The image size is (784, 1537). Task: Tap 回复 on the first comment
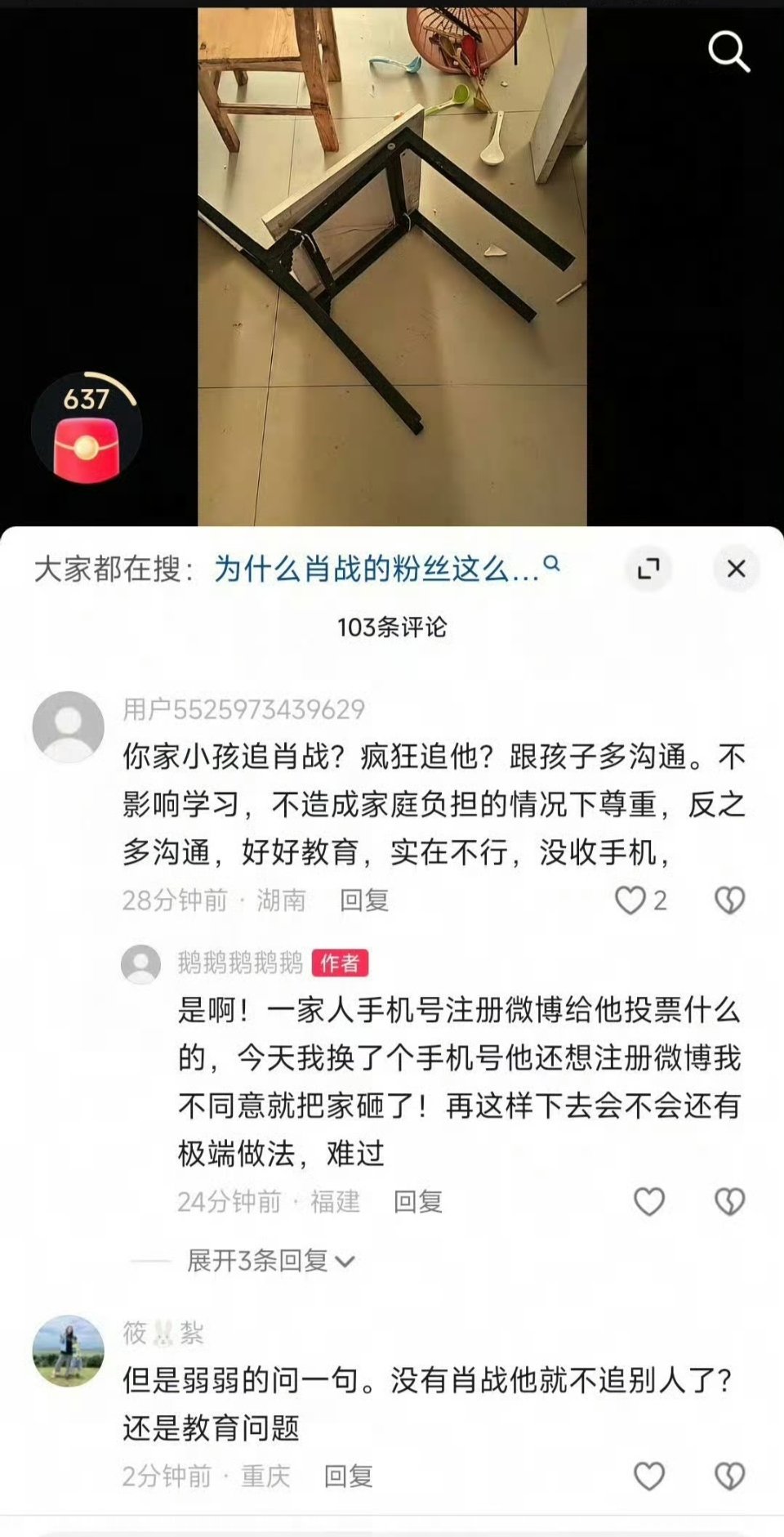click(365, 899)
